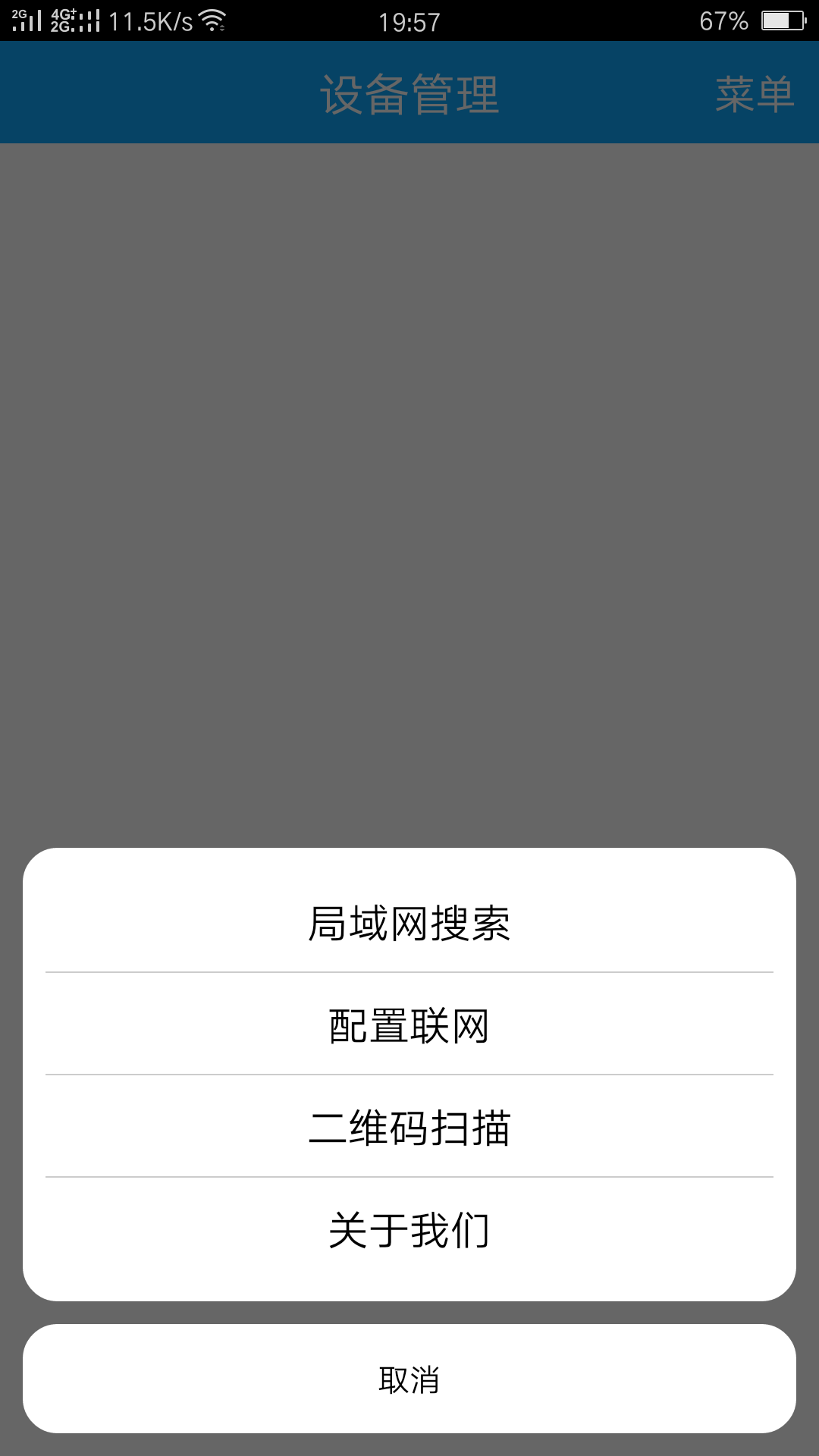Dismiss the menu with 取消
Image resolution: width=819 pixels, height=1456 pixels.
(409, 1379)
